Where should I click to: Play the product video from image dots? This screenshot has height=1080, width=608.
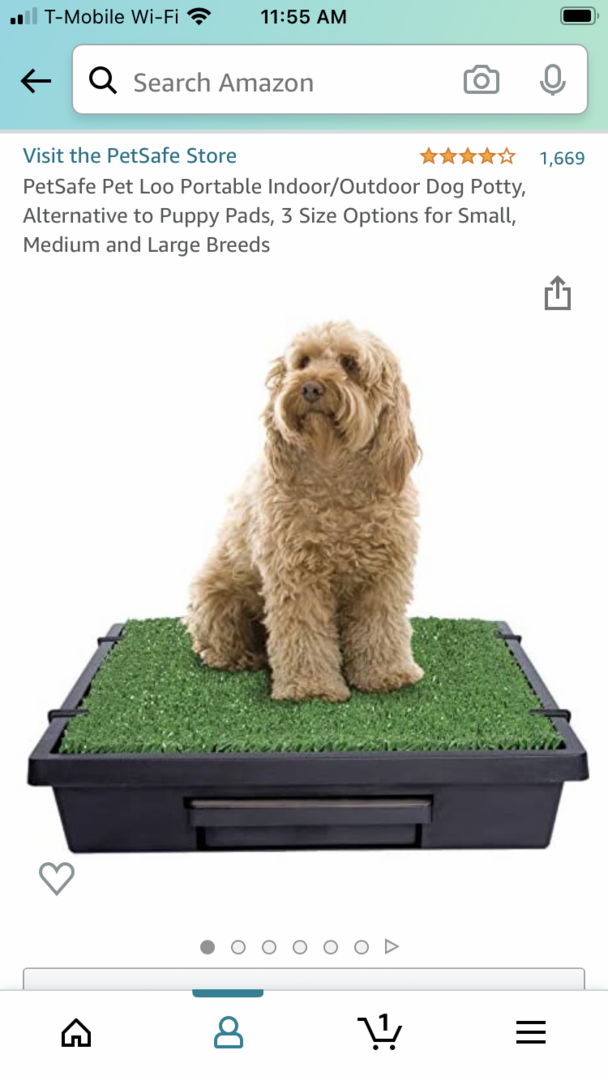click(392, 946)
